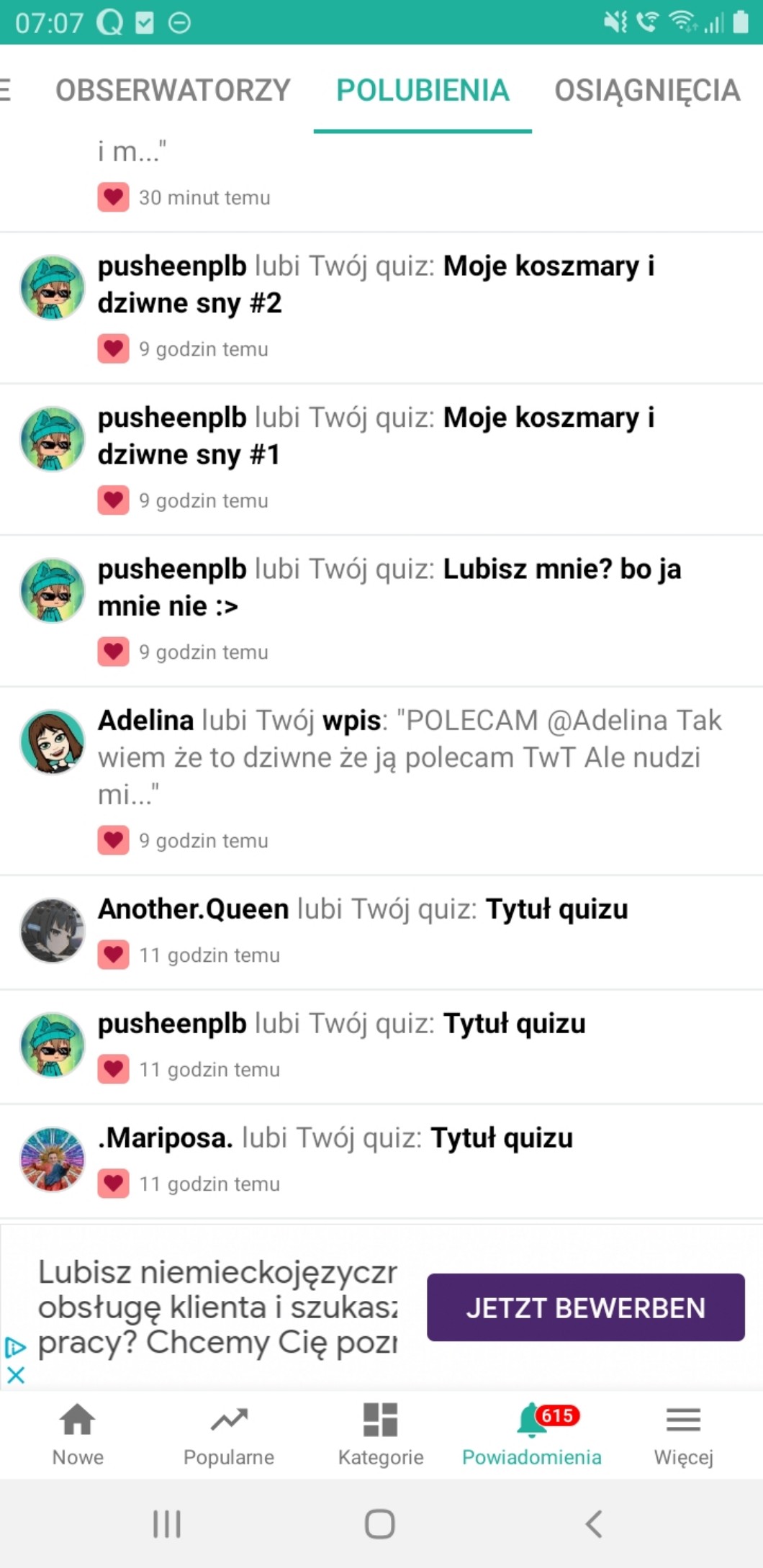Switch to the Popularne tab
763x1568 pixels.
coord(229,1434)
